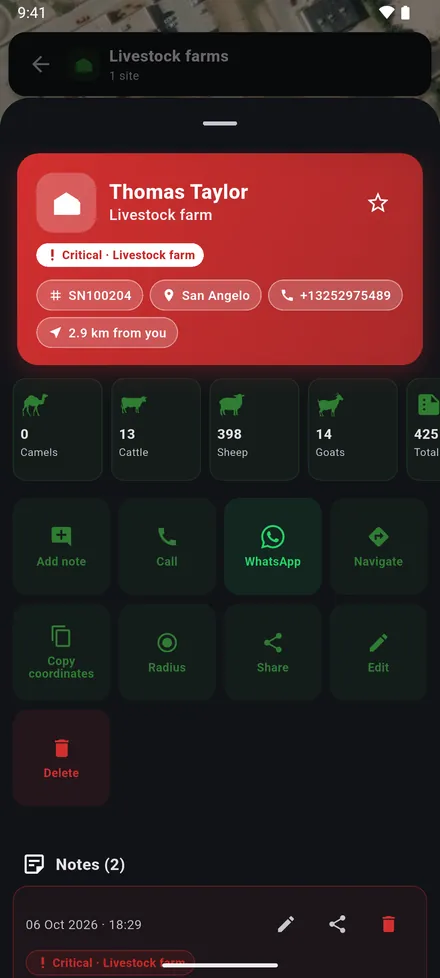This screenshot has width=440, height=978.
Task: Share the note from 06 Oct 2026
Action: click(337, 924)
